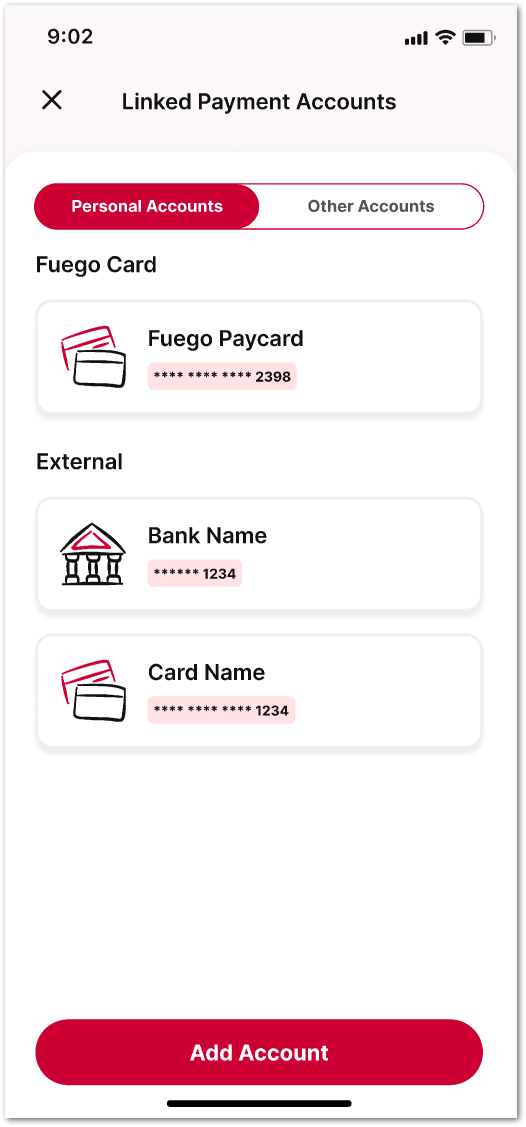Close the Linked Payment Accounts screen
This screenshot has width=526, height=1127.
click(52, 101)
